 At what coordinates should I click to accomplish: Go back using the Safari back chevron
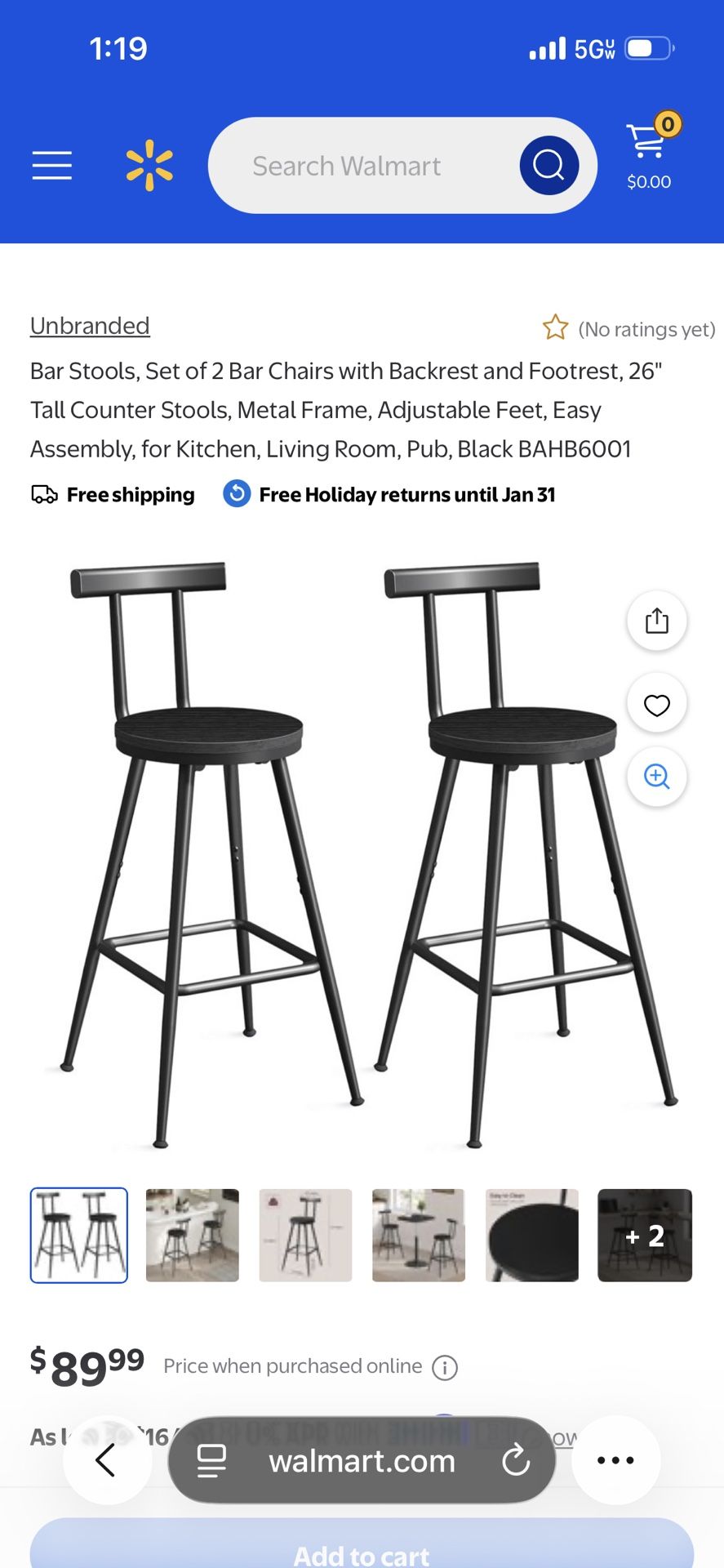point(107,1461)
